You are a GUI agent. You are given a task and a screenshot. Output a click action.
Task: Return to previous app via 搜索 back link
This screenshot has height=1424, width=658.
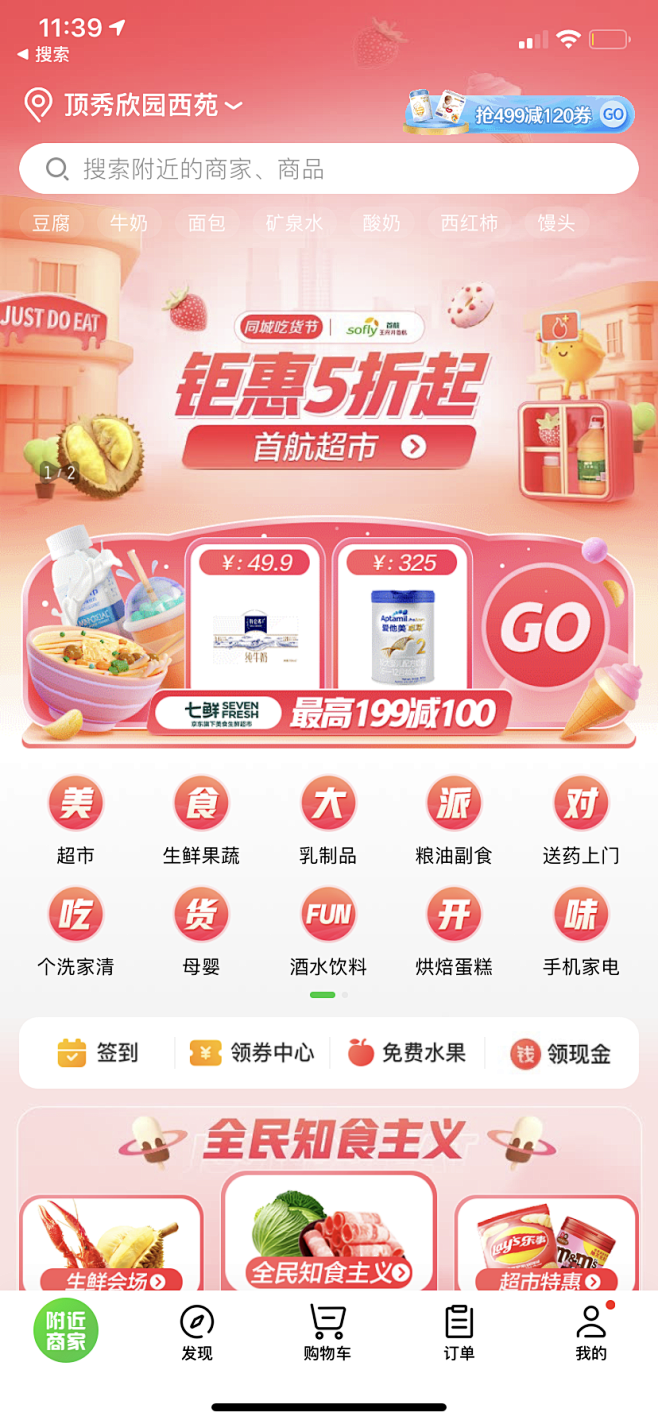(x=44, y=55)
